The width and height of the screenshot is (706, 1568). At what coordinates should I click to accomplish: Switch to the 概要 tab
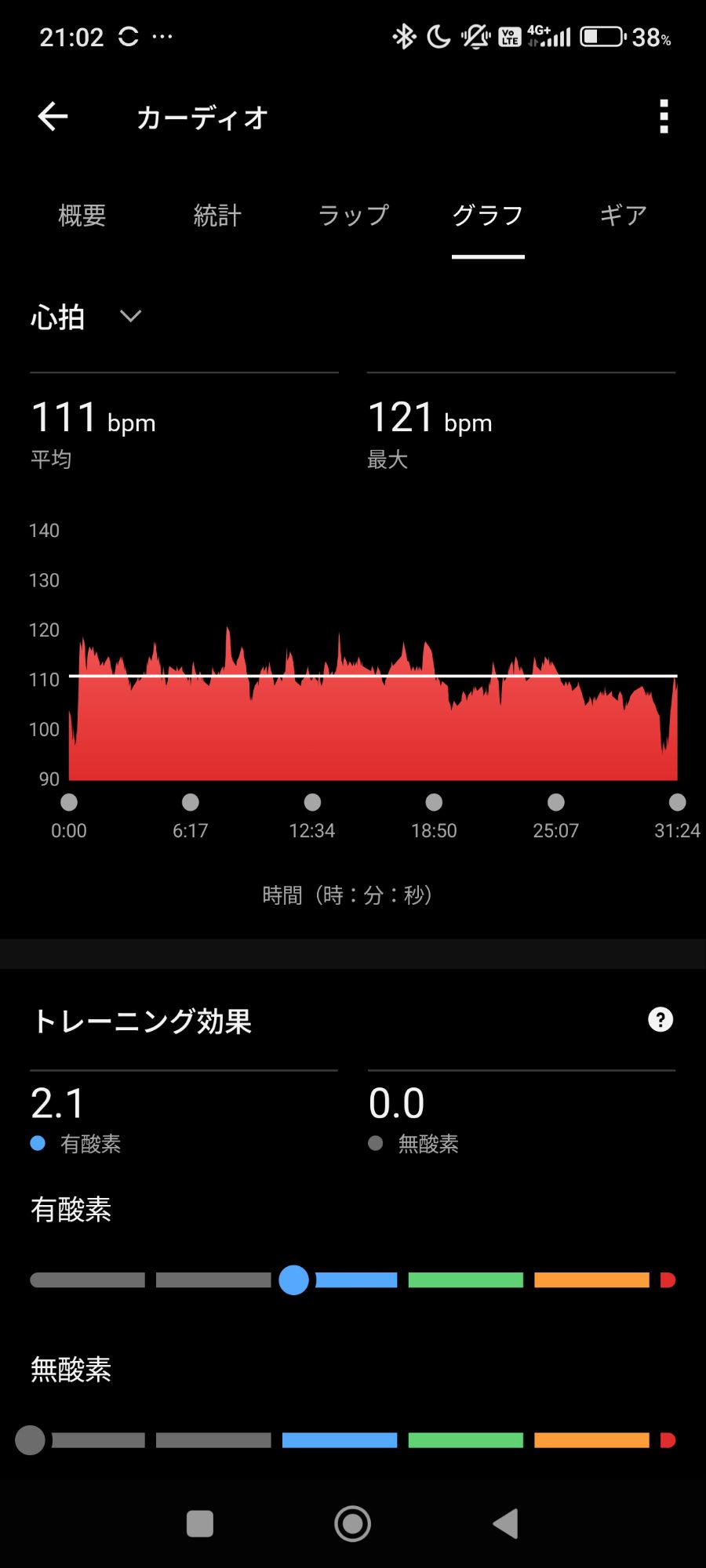82,215
